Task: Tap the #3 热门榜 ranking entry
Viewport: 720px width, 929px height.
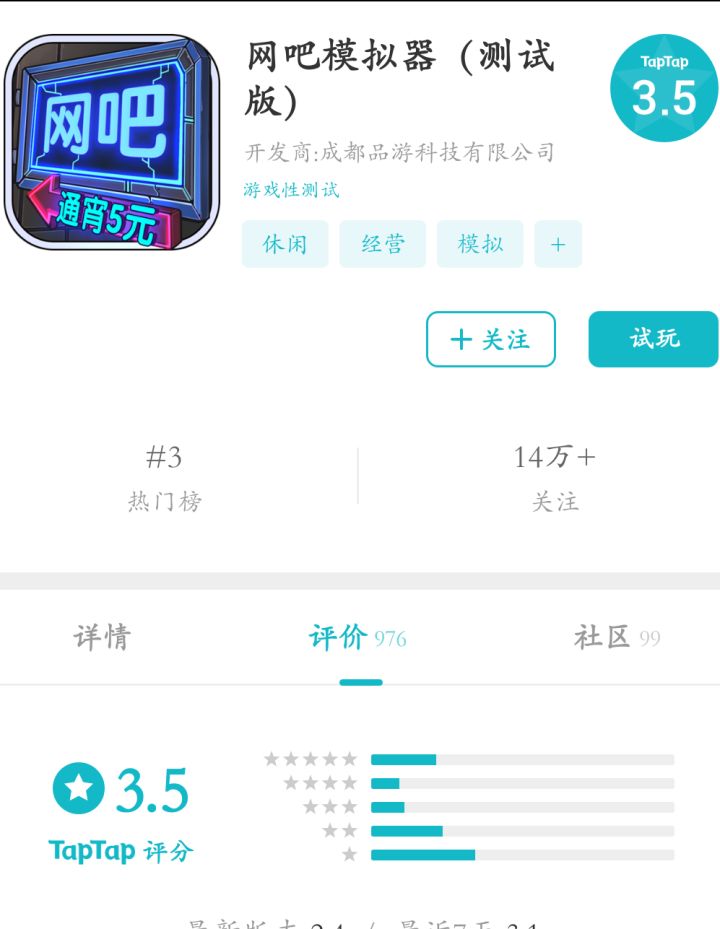Action: tap(163, 475)
